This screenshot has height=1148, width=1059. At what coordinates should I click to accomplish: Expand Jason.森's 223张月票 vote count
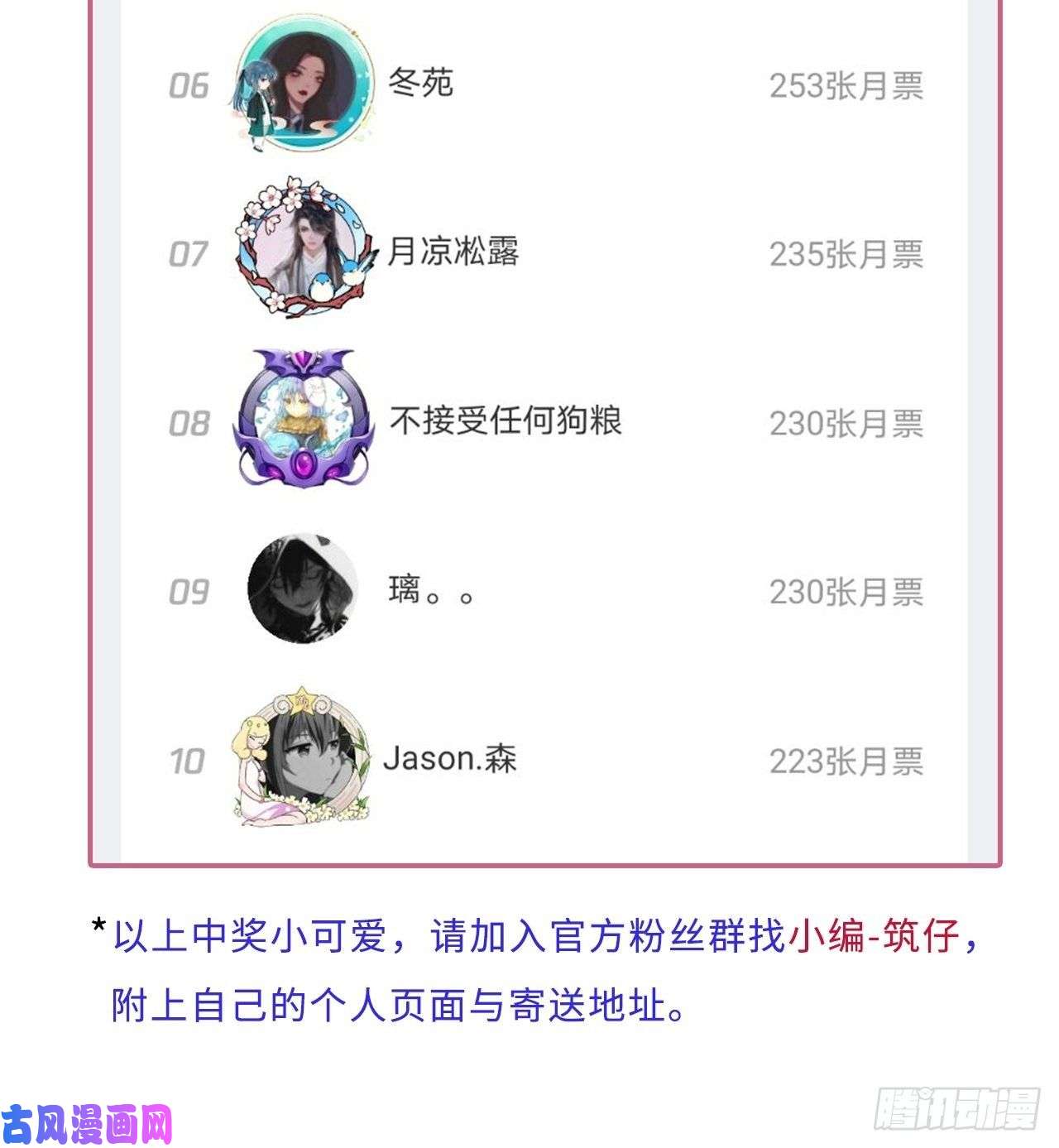(x=847, y=760)
